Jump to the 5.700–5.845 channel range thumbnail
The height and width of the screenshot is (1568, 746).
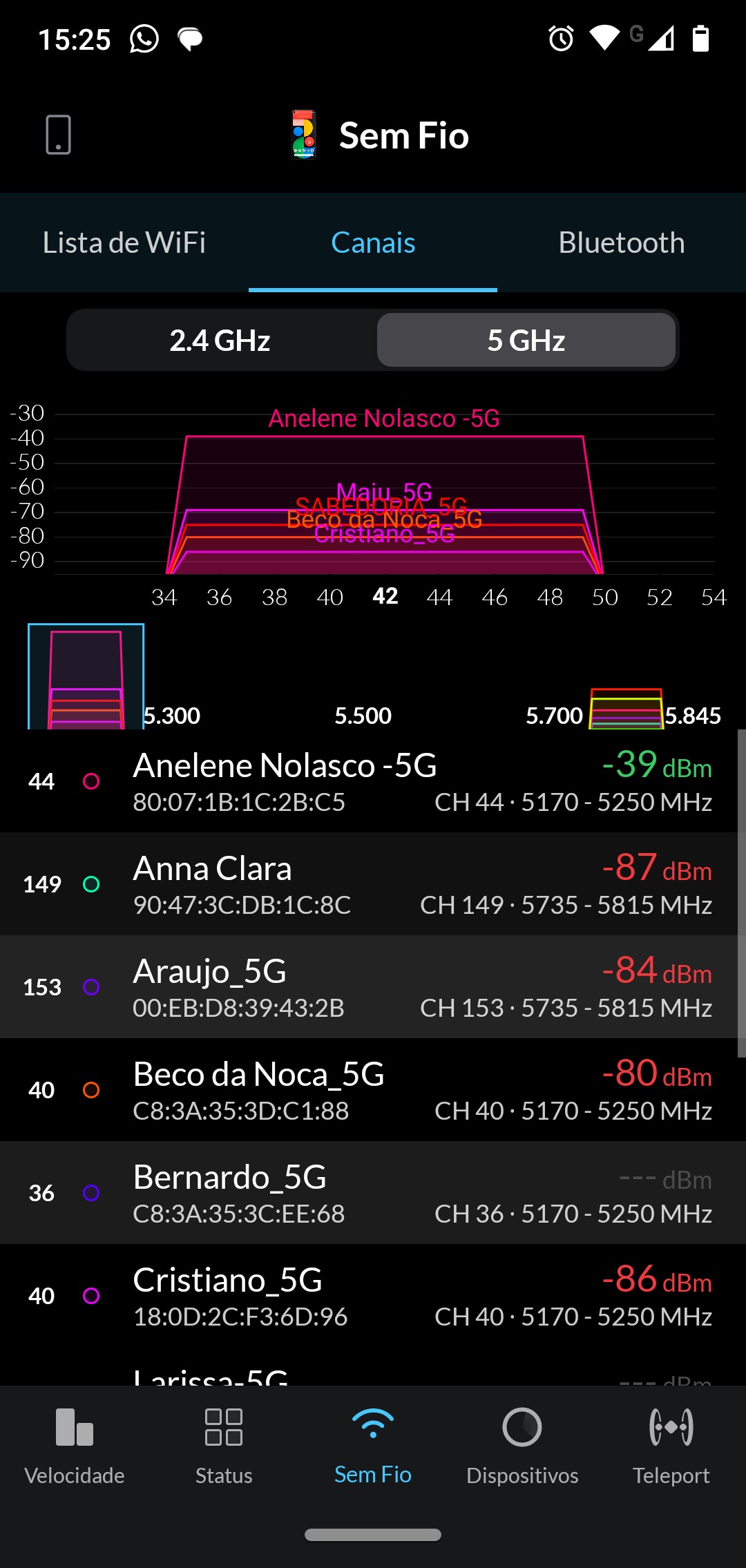626,708
